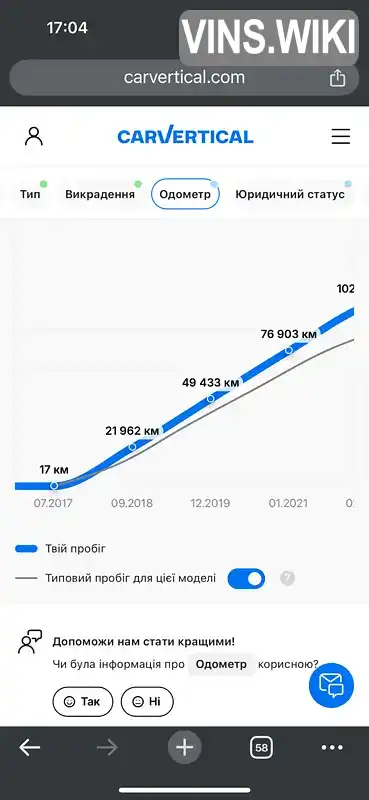Screen dimensions: 369x800
Task: Switch to the Викрадення tab
Action: tap(100, 194)
